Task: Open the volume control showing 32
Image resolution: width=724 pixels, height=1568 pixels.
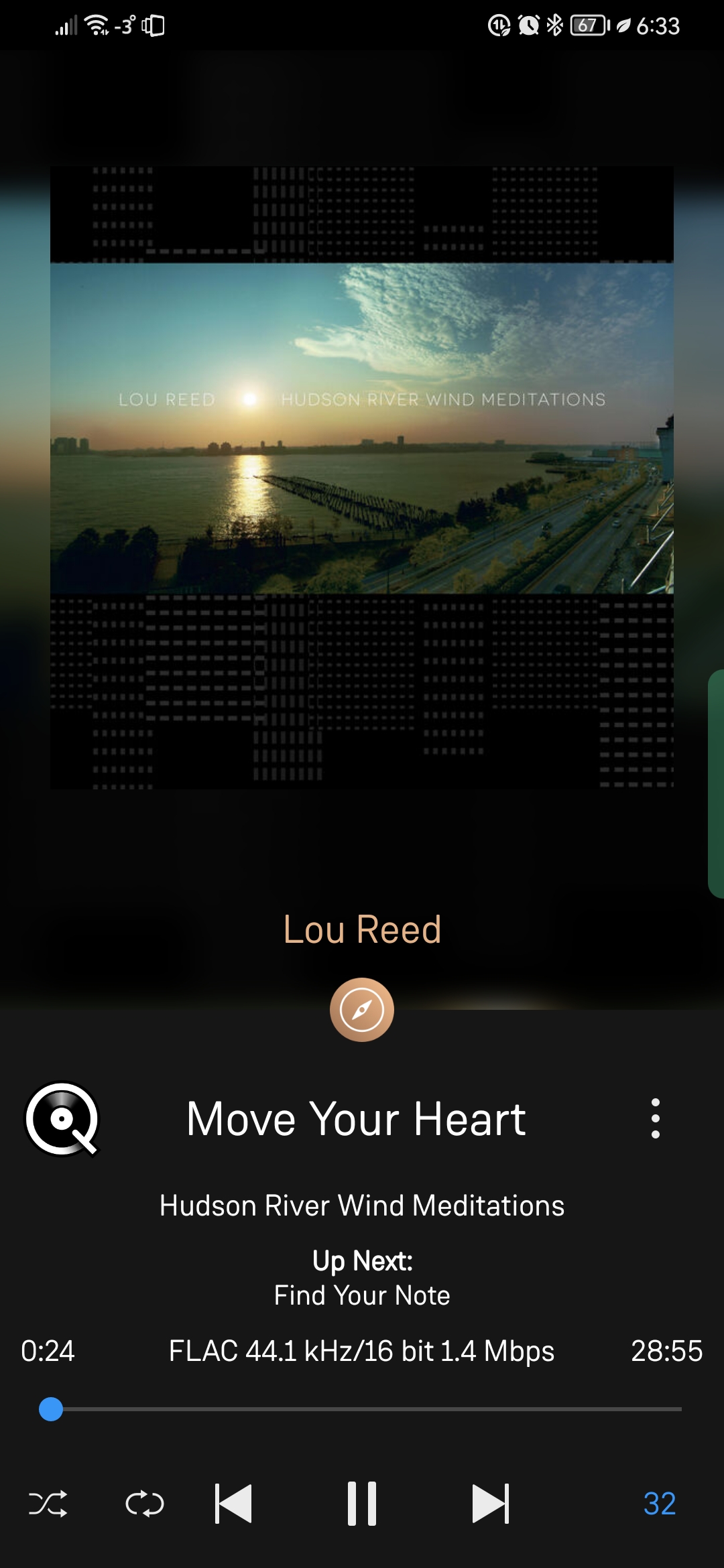Action: (x=659, y=1504)
